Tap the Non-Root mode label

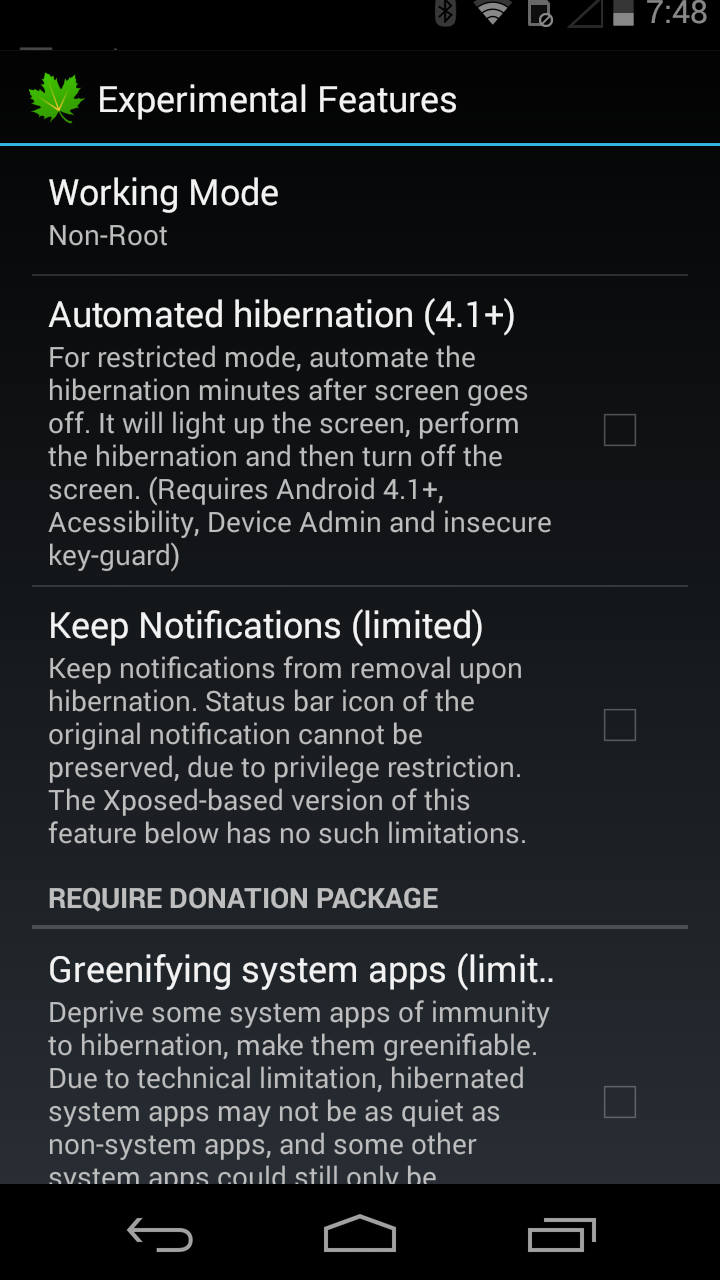[x=107, y=235]
